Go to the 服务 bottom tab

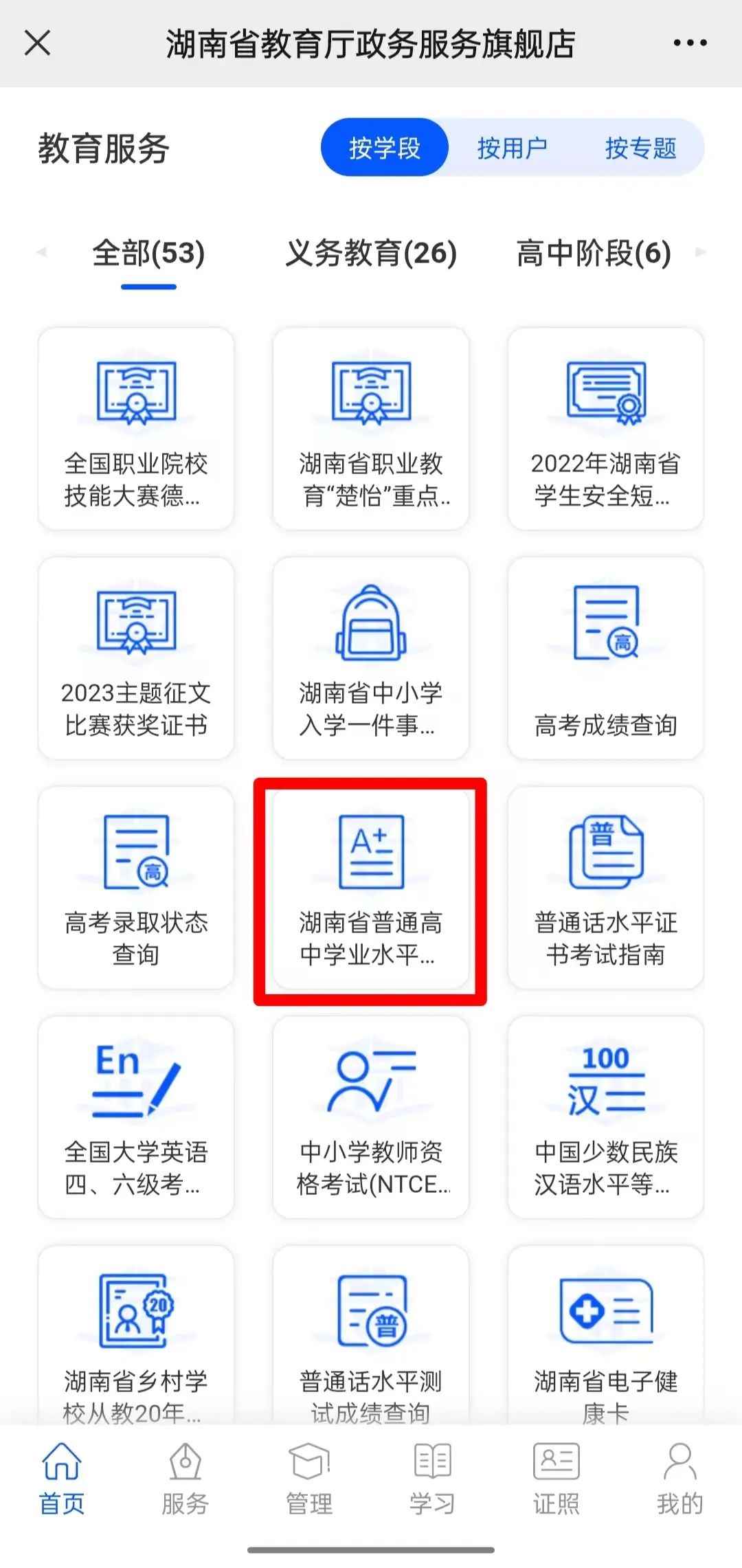185,1479
